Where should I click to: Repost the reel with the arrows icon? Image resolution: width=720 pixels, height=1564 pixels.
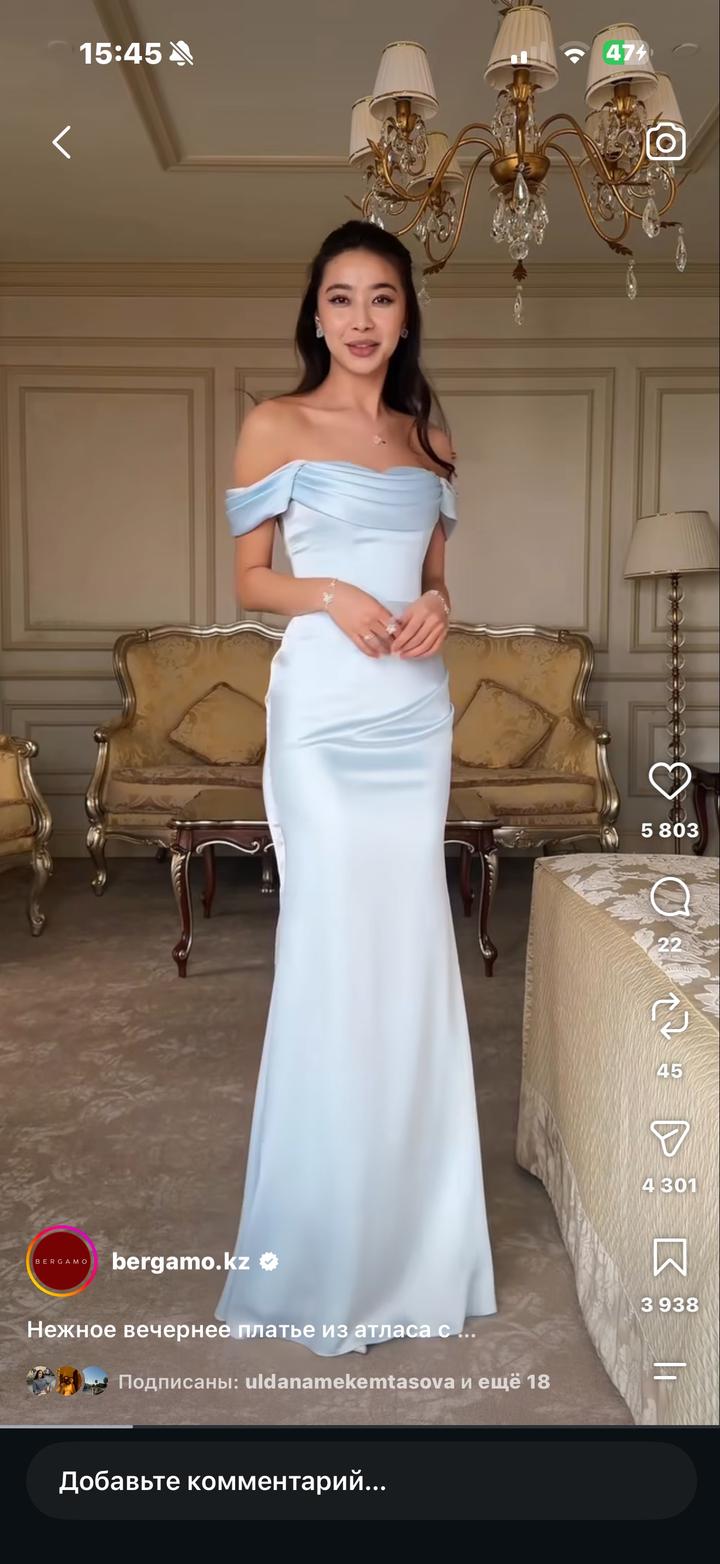(670, 1016)
